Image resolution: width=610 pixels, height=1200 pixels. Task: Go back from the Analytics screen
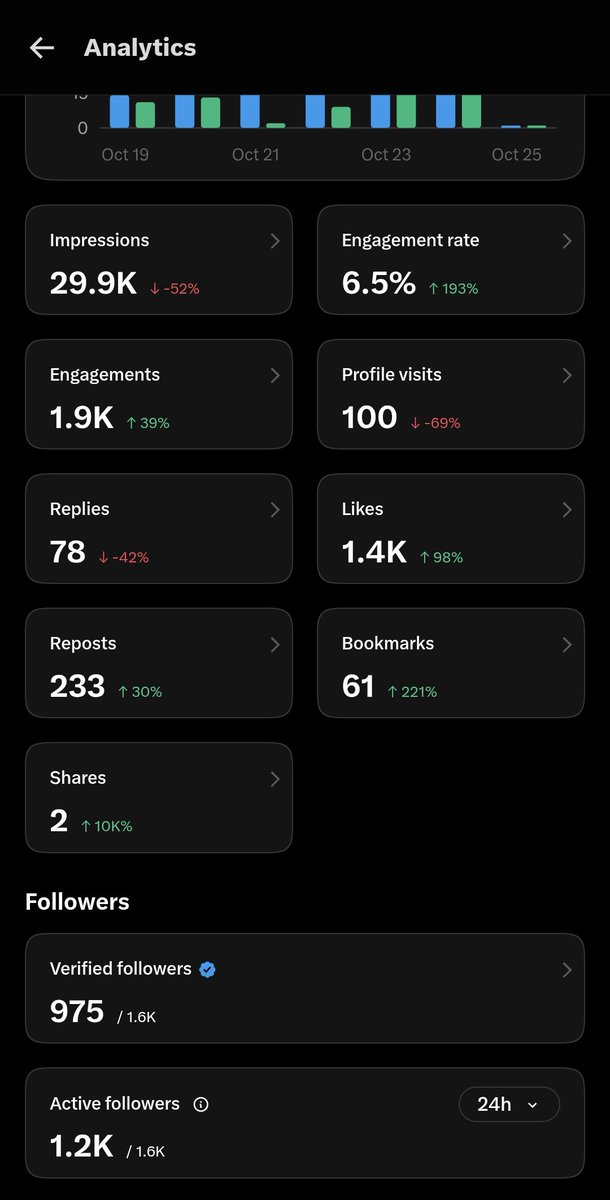tap(41, 47)
